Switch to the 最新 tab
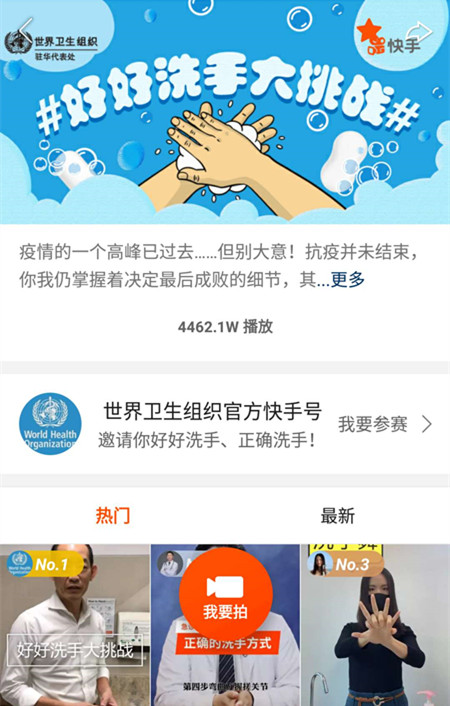 coord(337,516)
